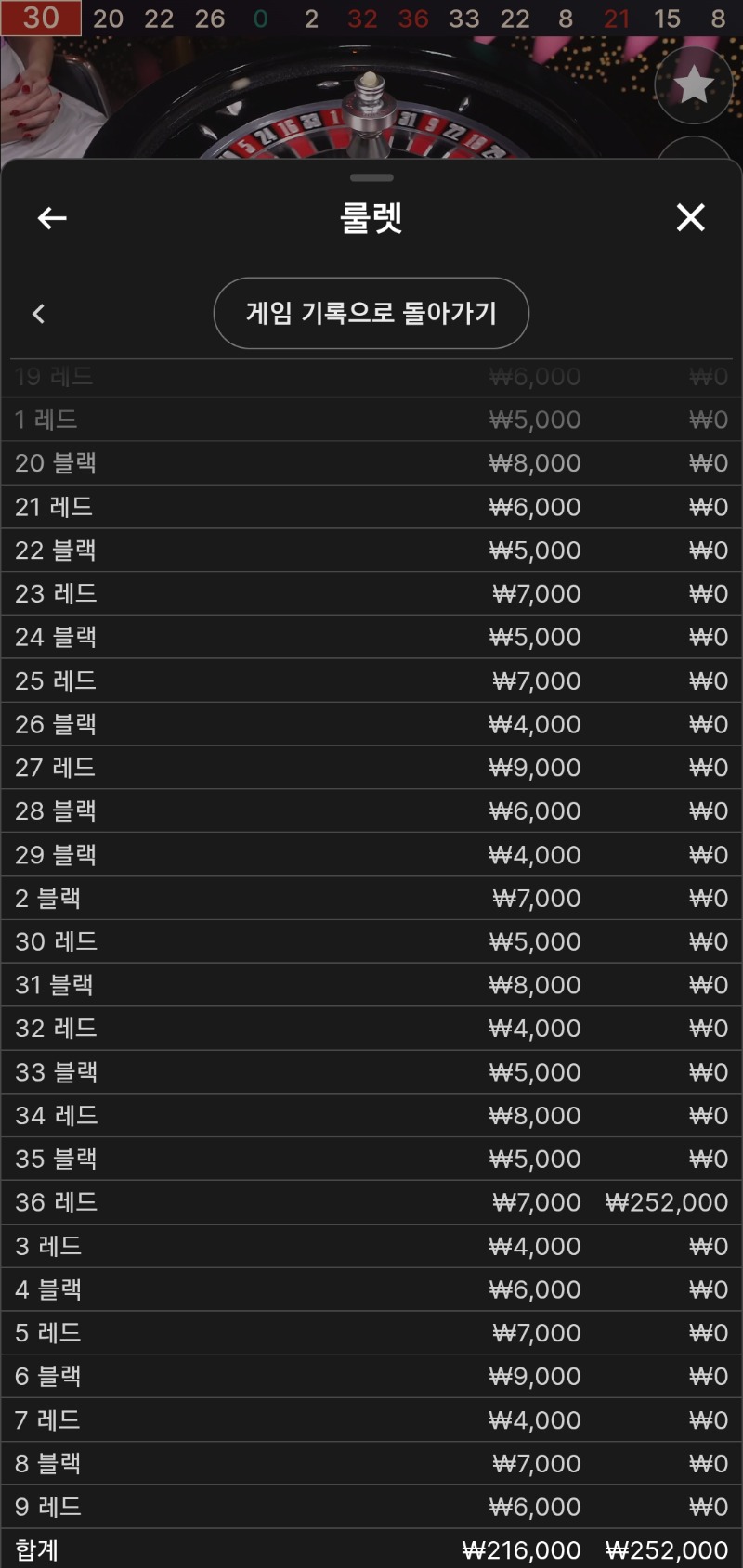The height and width of the screenshot is (1568, 743).
Task: Tap 게임 기록으로 돌아가기 button
Action: [x=371, y=313]
